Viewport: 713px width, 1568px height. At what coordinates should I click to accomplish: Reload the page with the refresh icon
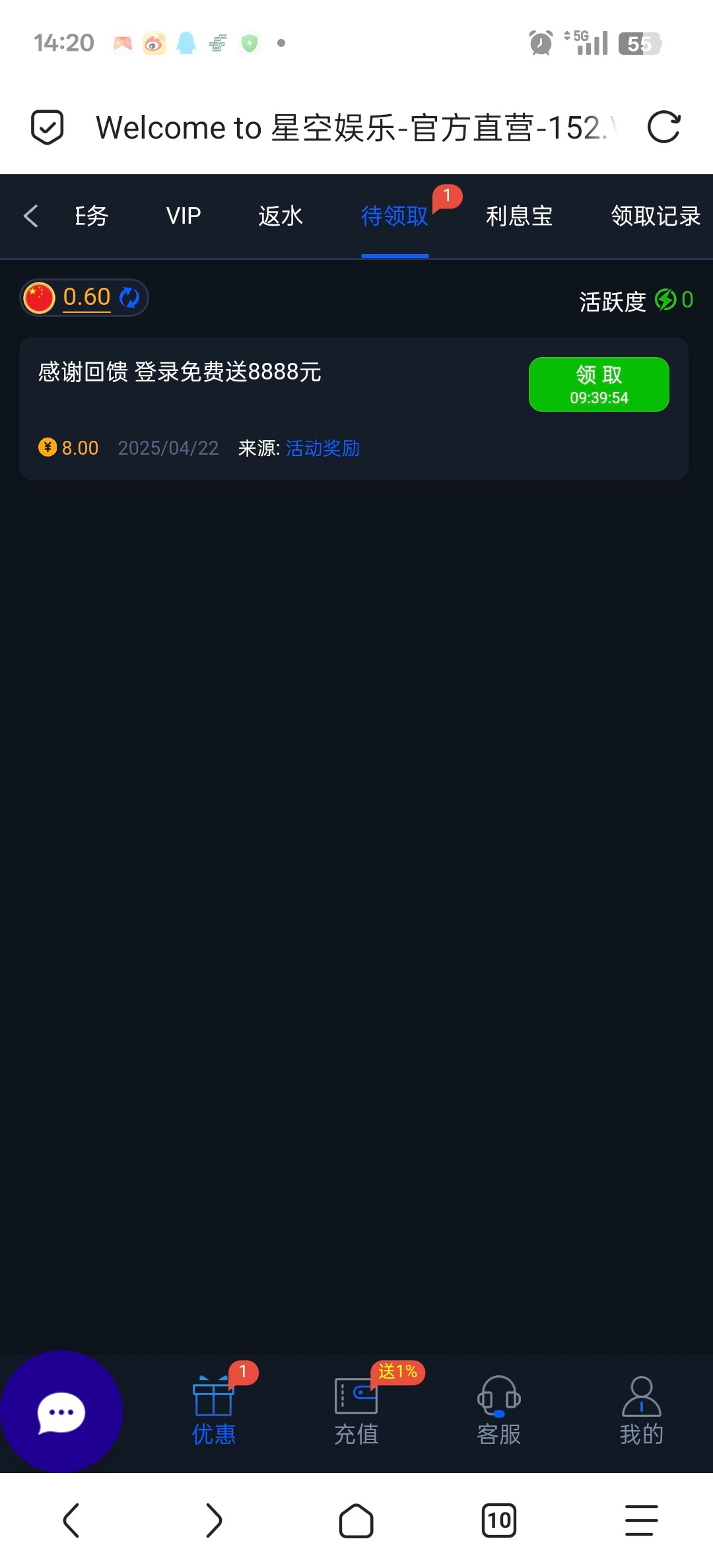tap(663, 127)
